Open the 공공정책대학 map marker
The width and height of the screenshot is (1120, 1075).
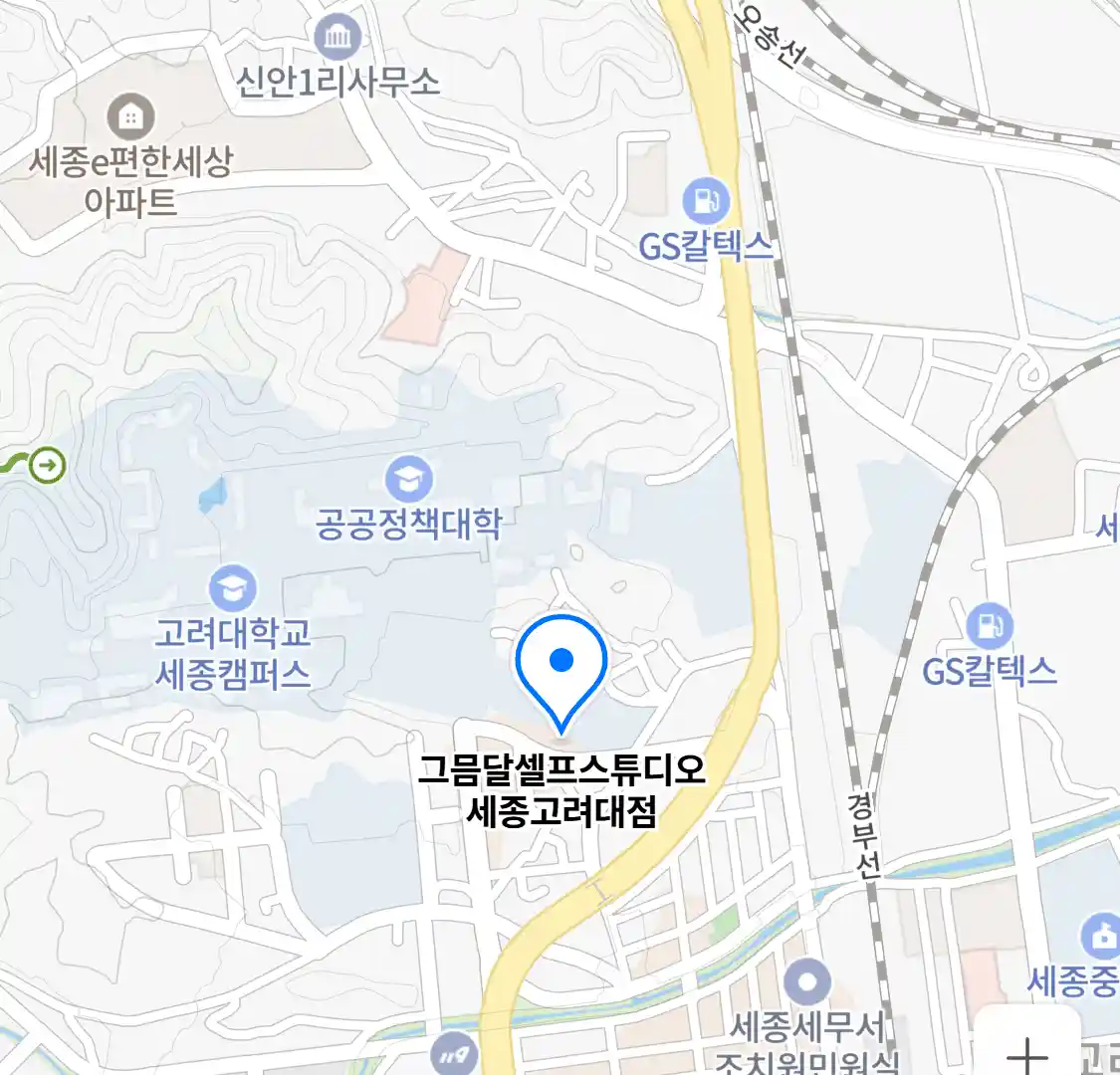point(408,481)
